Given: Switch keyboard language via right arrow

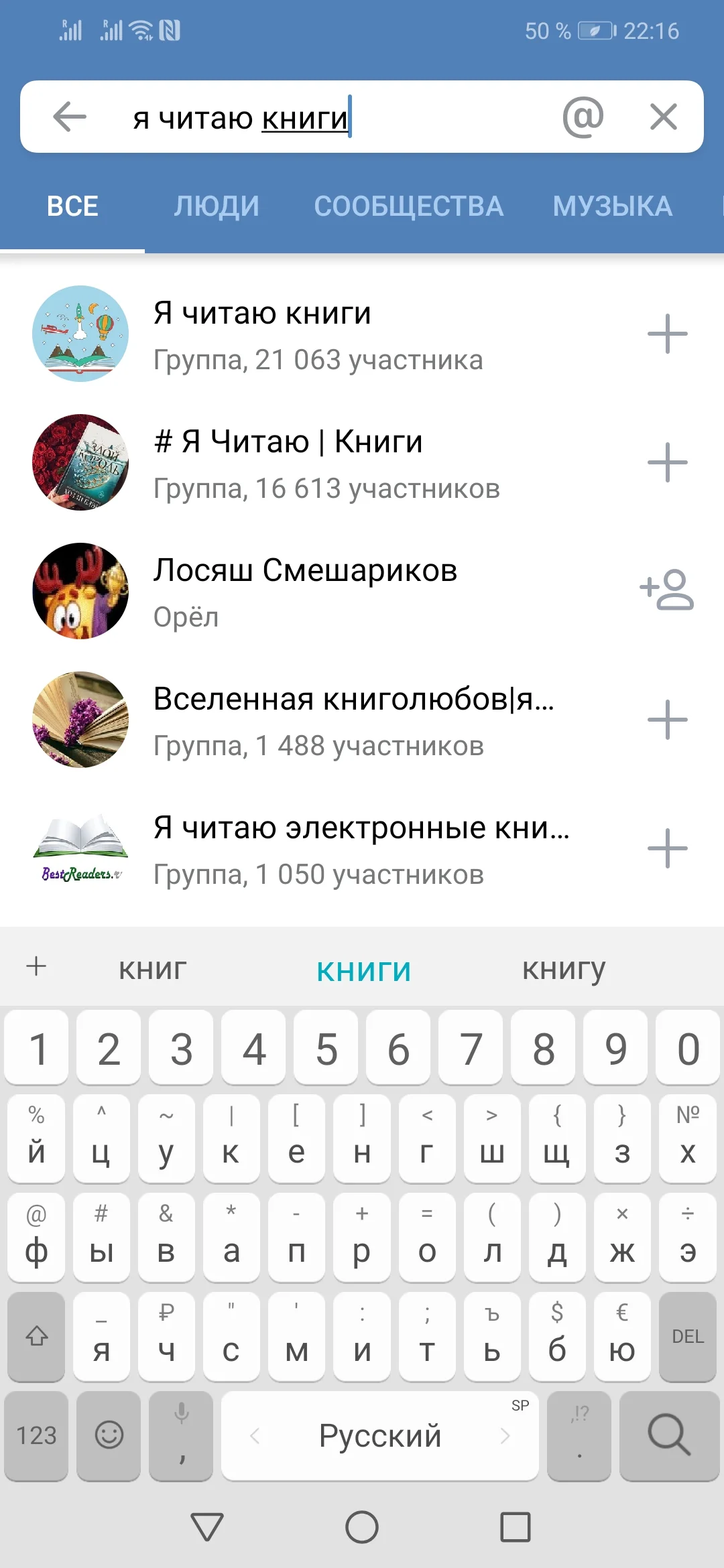Looking at the screenshot, I should pyautogui.click(x=506, y=1435).
